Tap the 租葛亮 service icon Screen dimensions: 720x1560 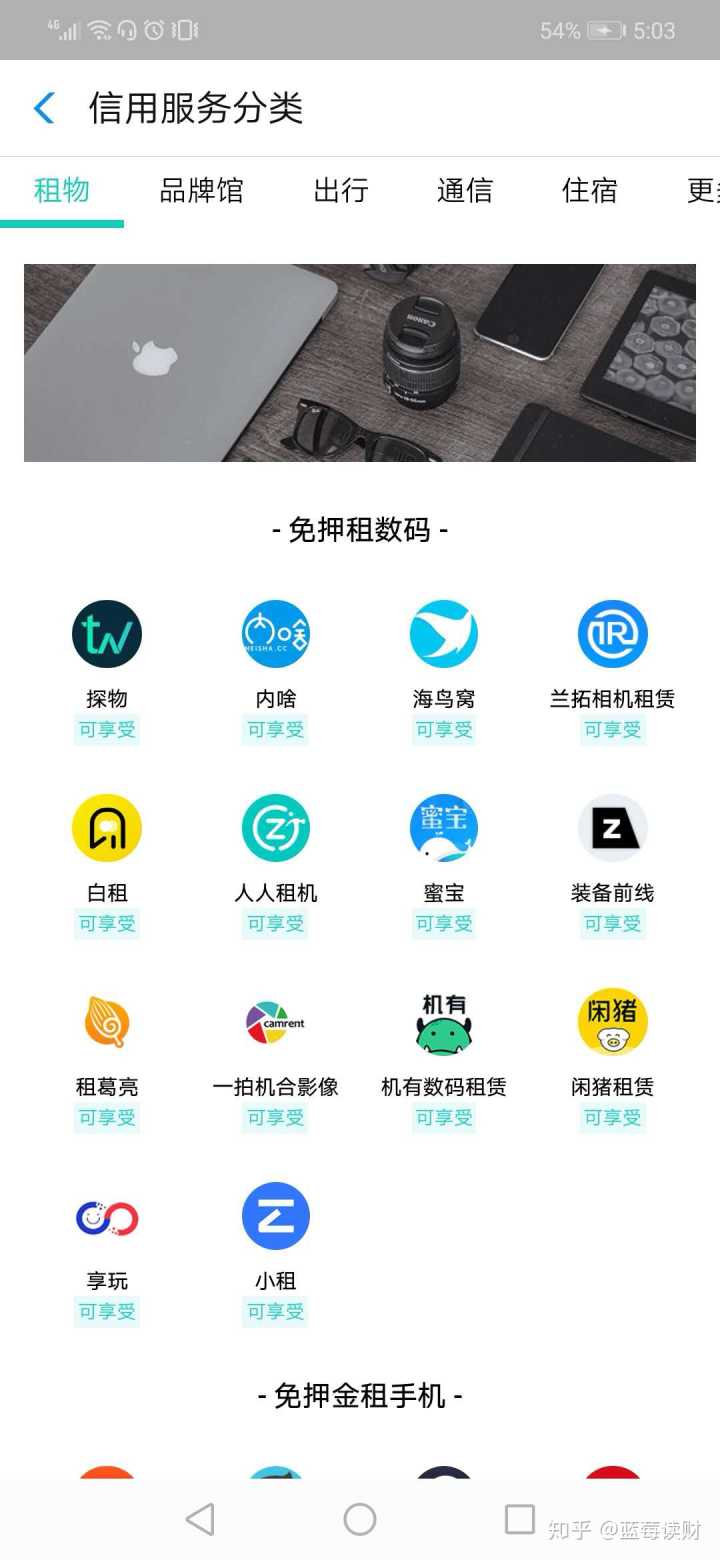pos(107,1023)
